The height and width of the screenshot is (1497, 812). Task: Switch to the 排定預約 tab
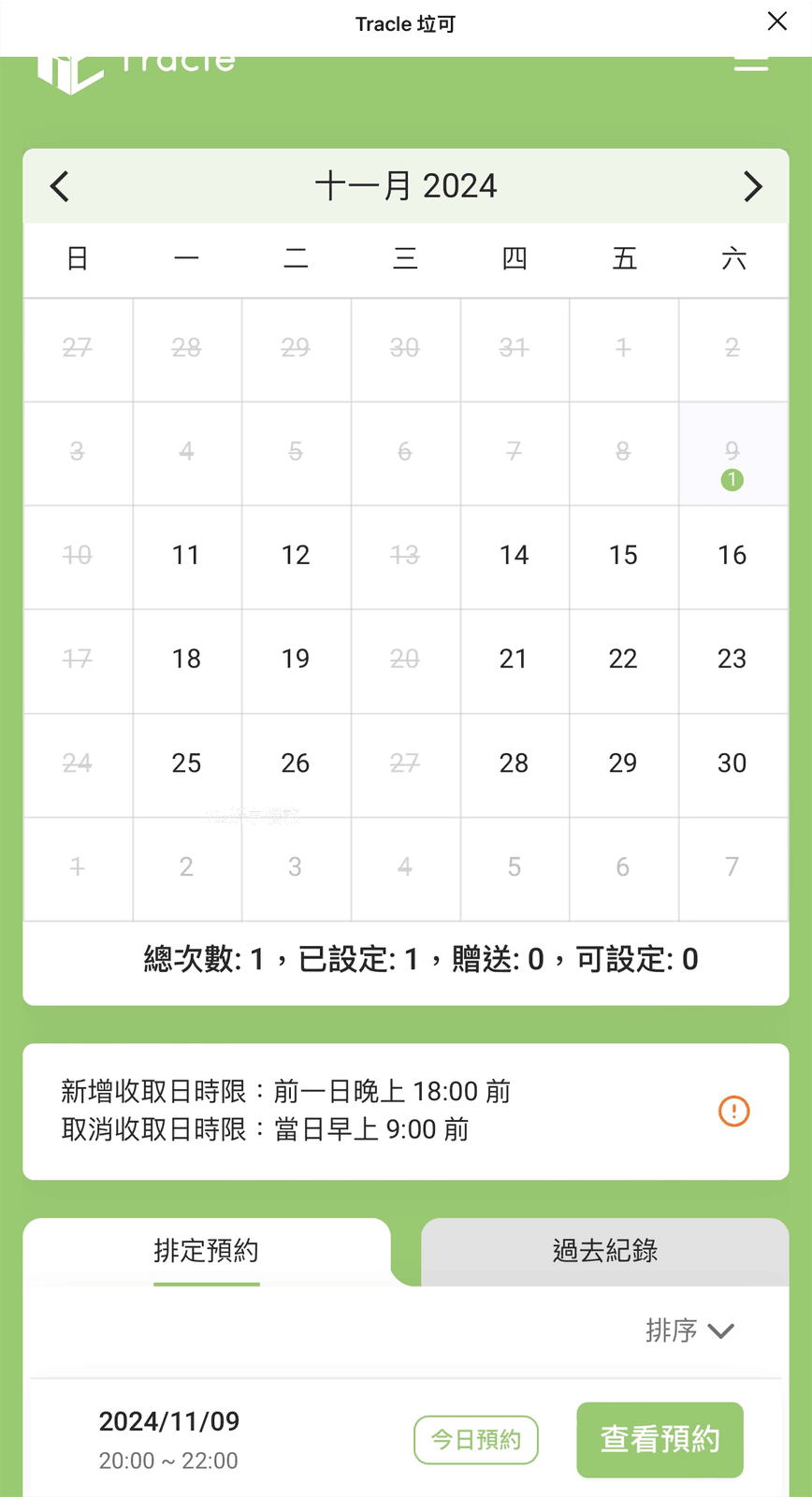[x=207, y=1251]
